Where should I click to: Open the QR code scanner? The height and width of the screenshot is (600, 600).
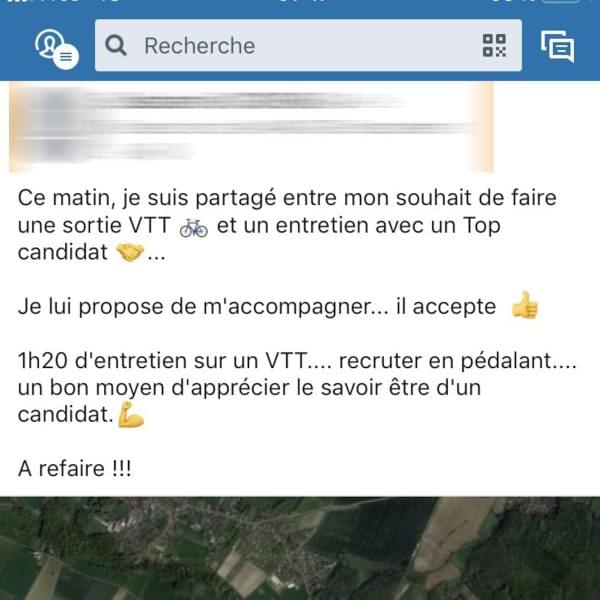(x=494, y=46)
